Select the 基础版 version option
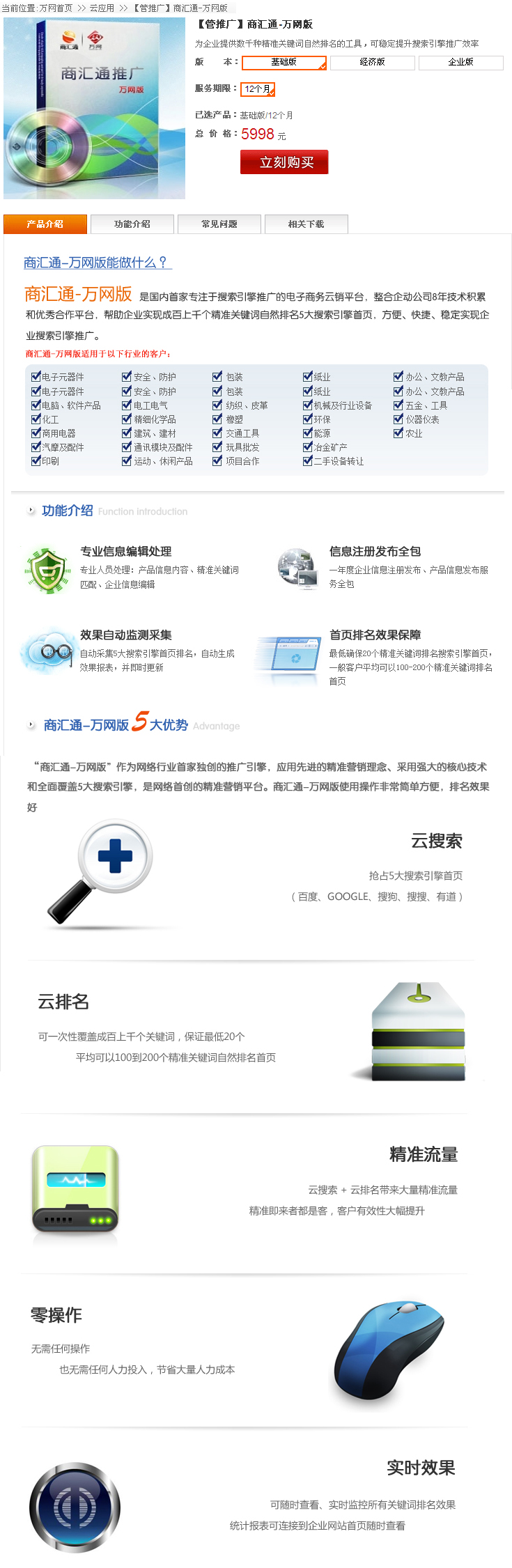Viewport: 512px width, 1568px height. (284, 63)
